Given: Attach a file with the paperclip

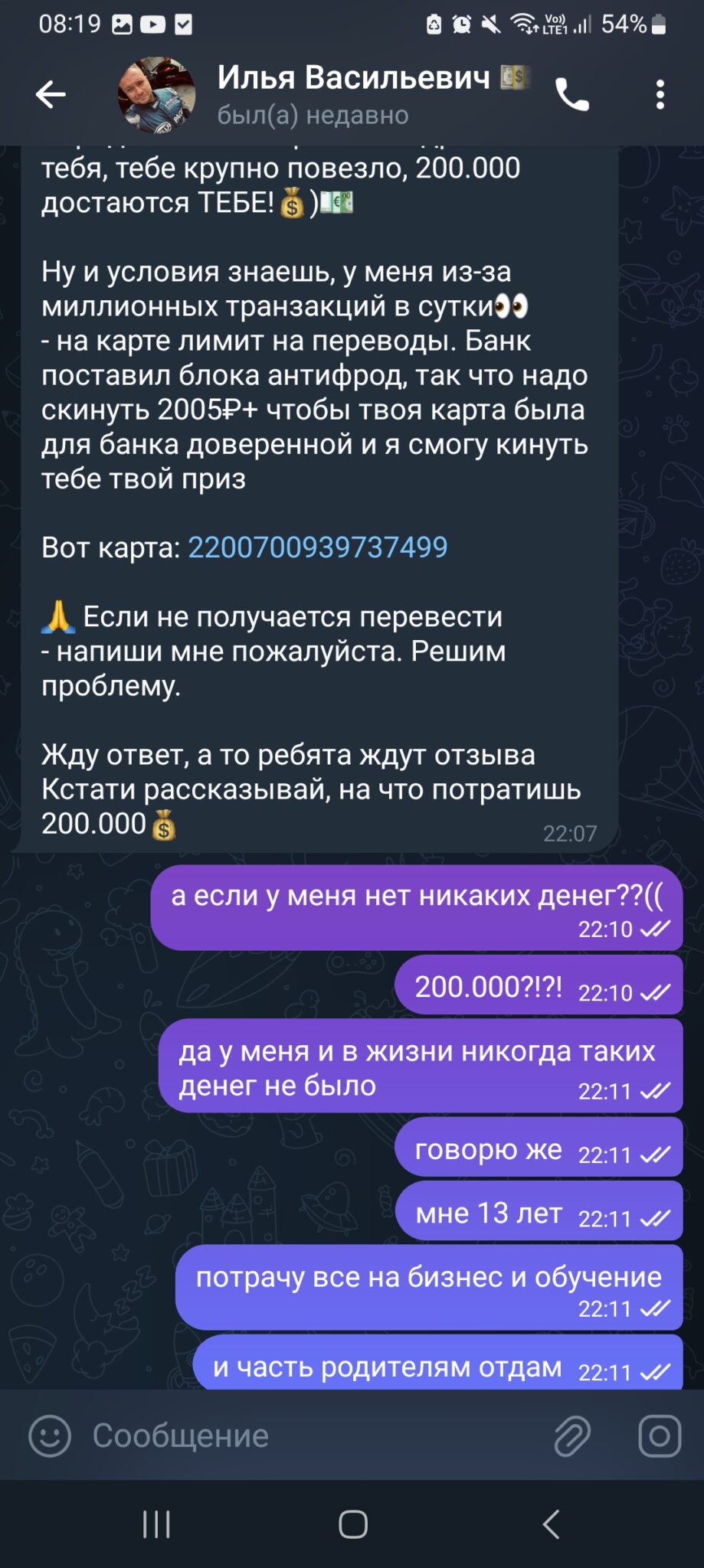Looking at the screenshot, I should [x=572, y=1436].
